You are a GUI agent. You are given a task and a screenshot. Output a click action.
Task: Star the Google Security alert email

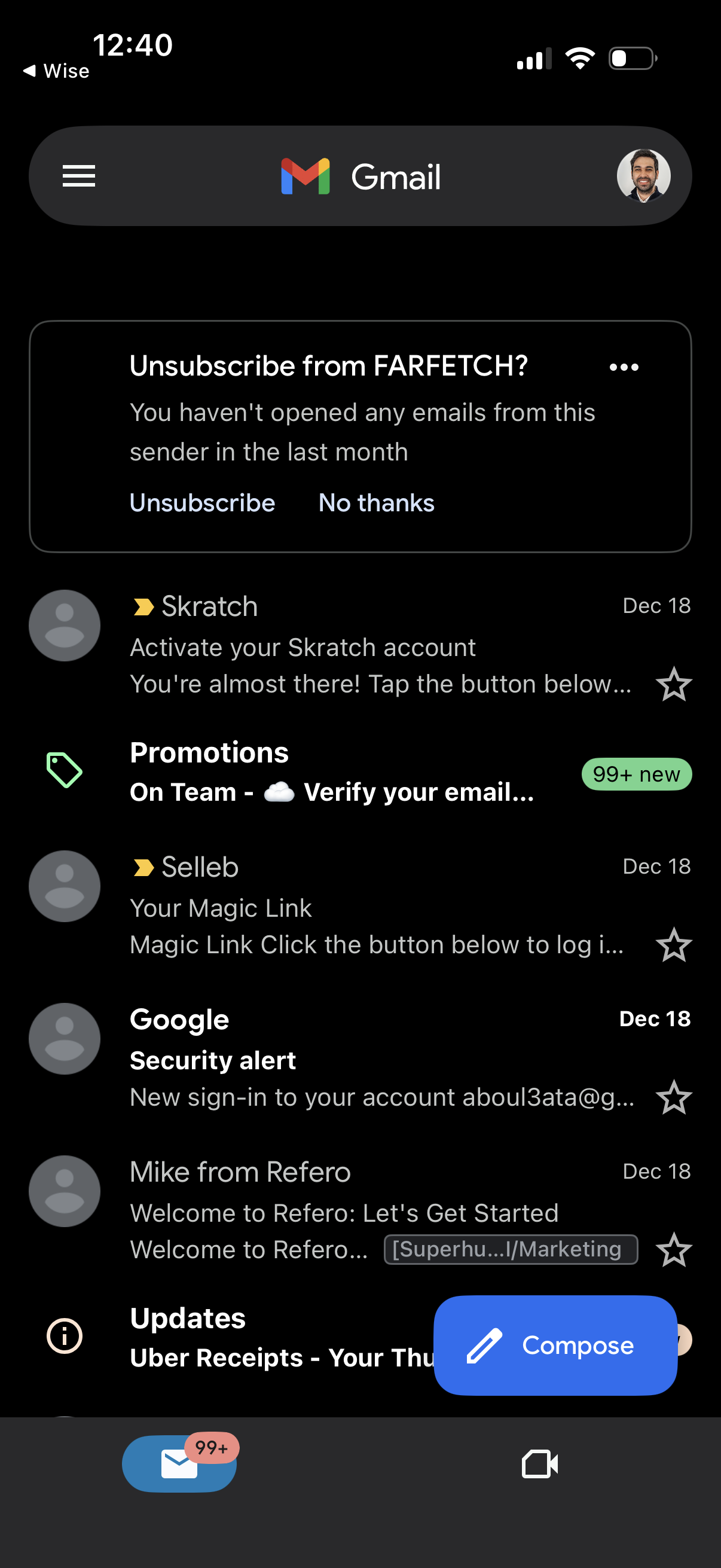tap(674, 1097)
